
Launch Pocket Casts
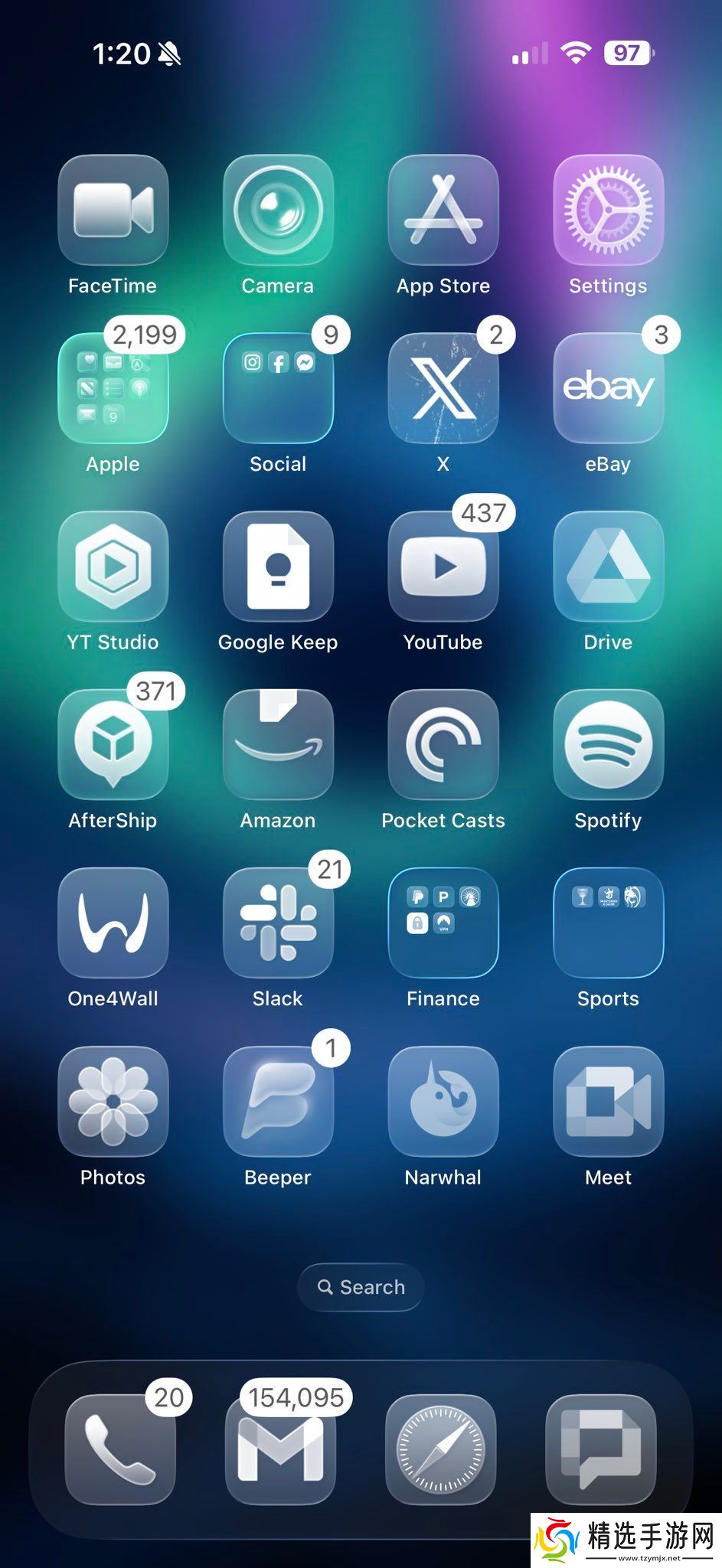click(x=443, y=745)
